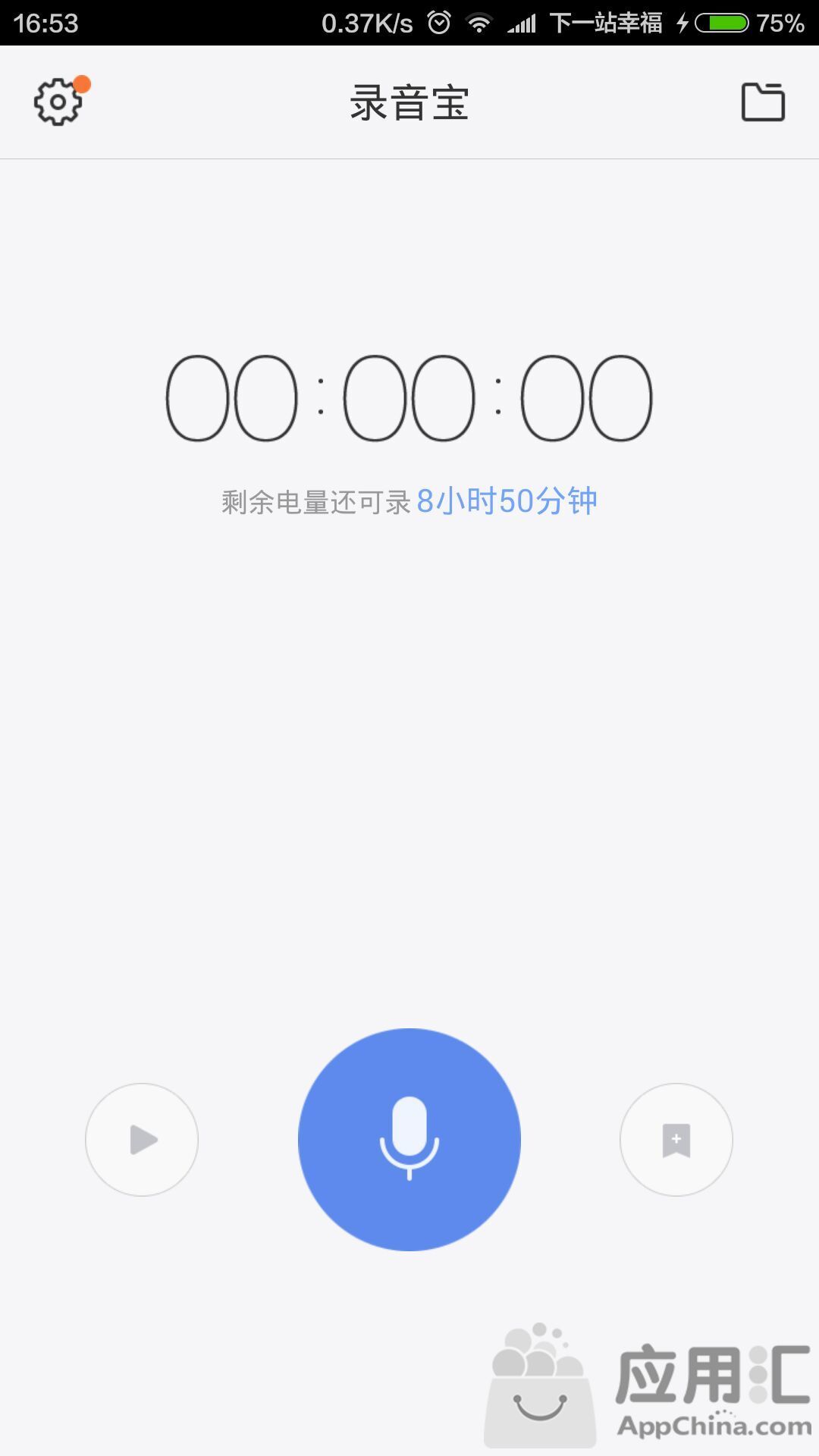Tap the play recording button

[x=142, y=1140]
